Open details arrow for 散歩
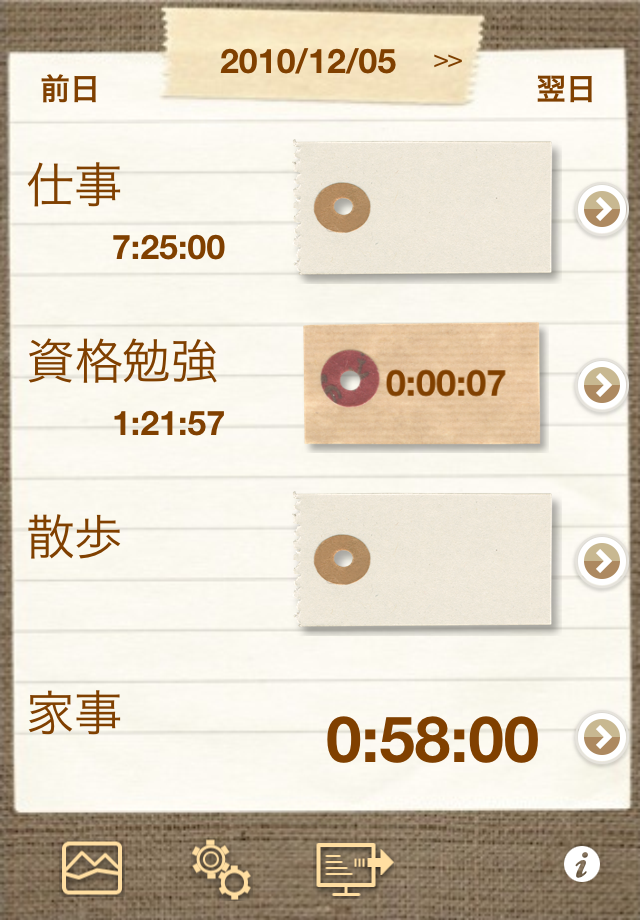640x920 pixels. 602,561
